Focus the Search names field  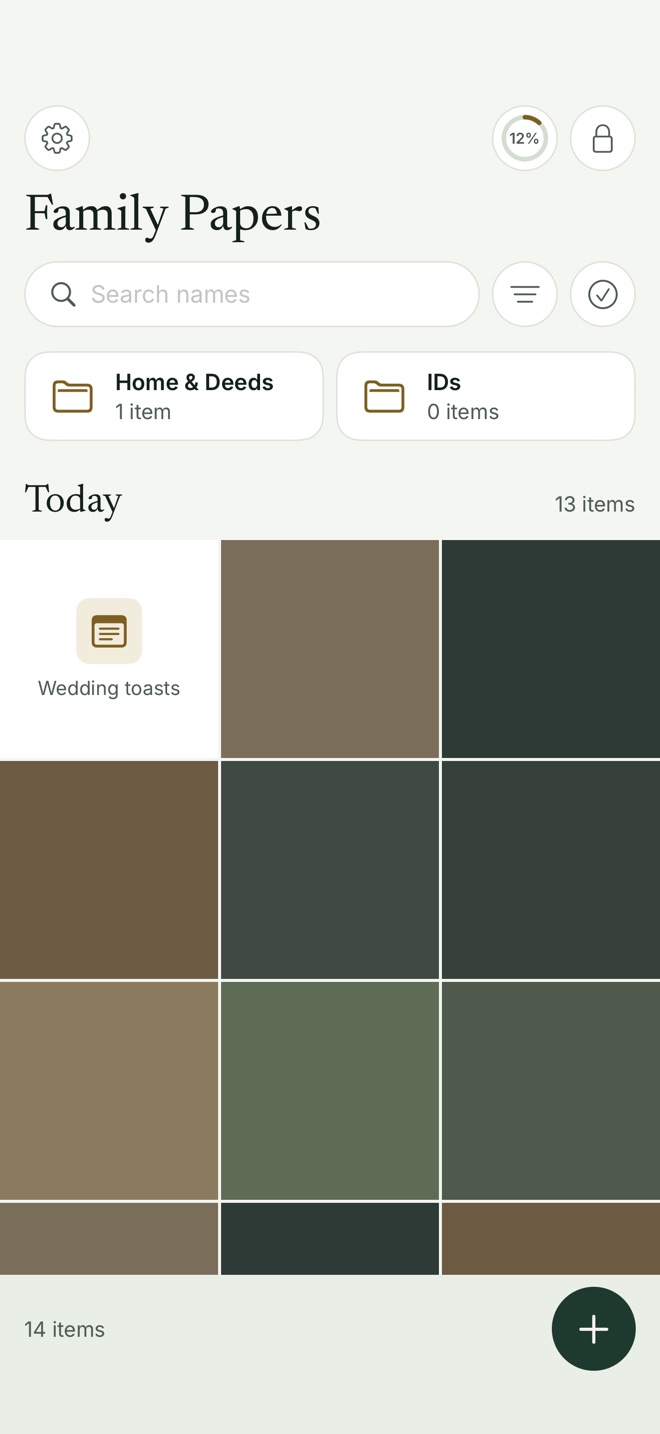point(252,294)
